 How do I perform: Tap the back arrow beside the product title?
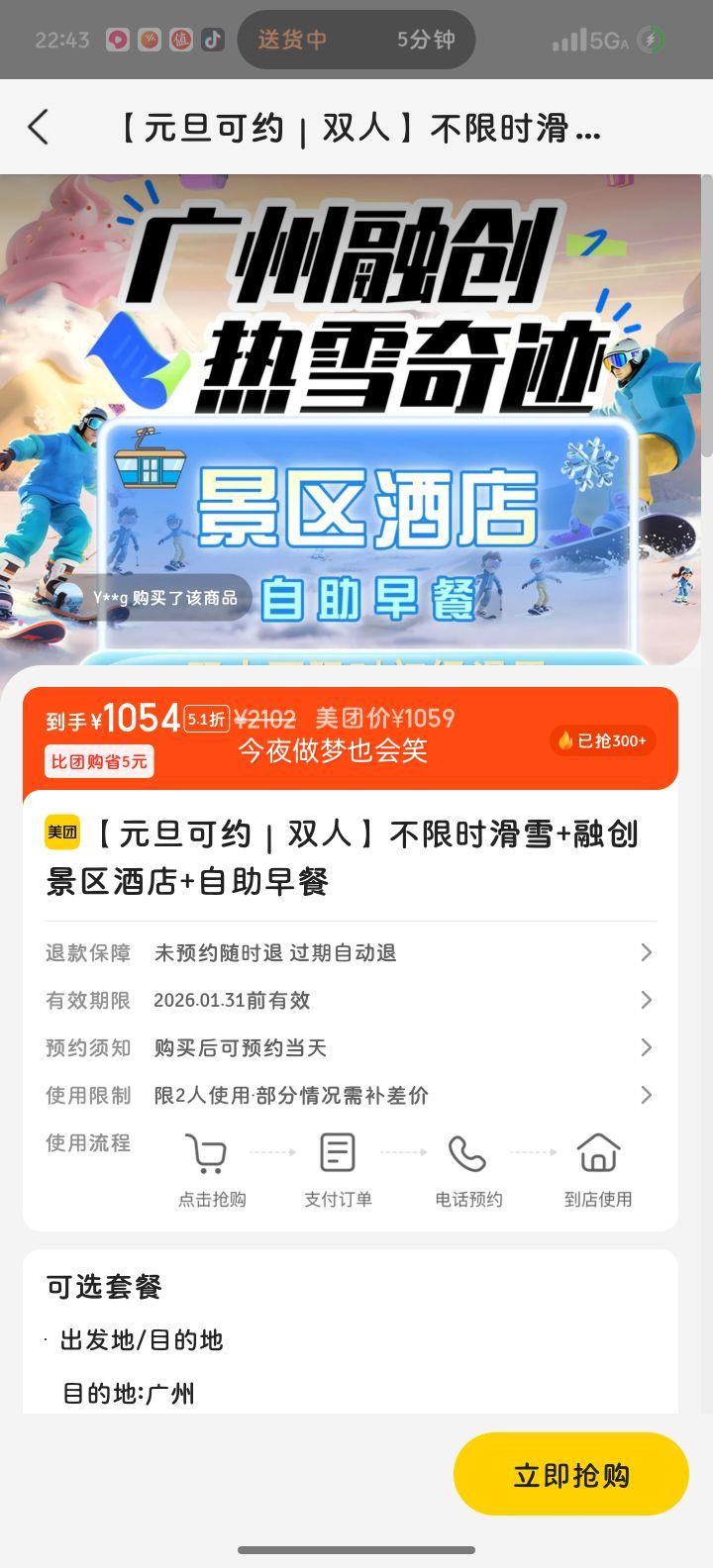[x=38, y=127]
